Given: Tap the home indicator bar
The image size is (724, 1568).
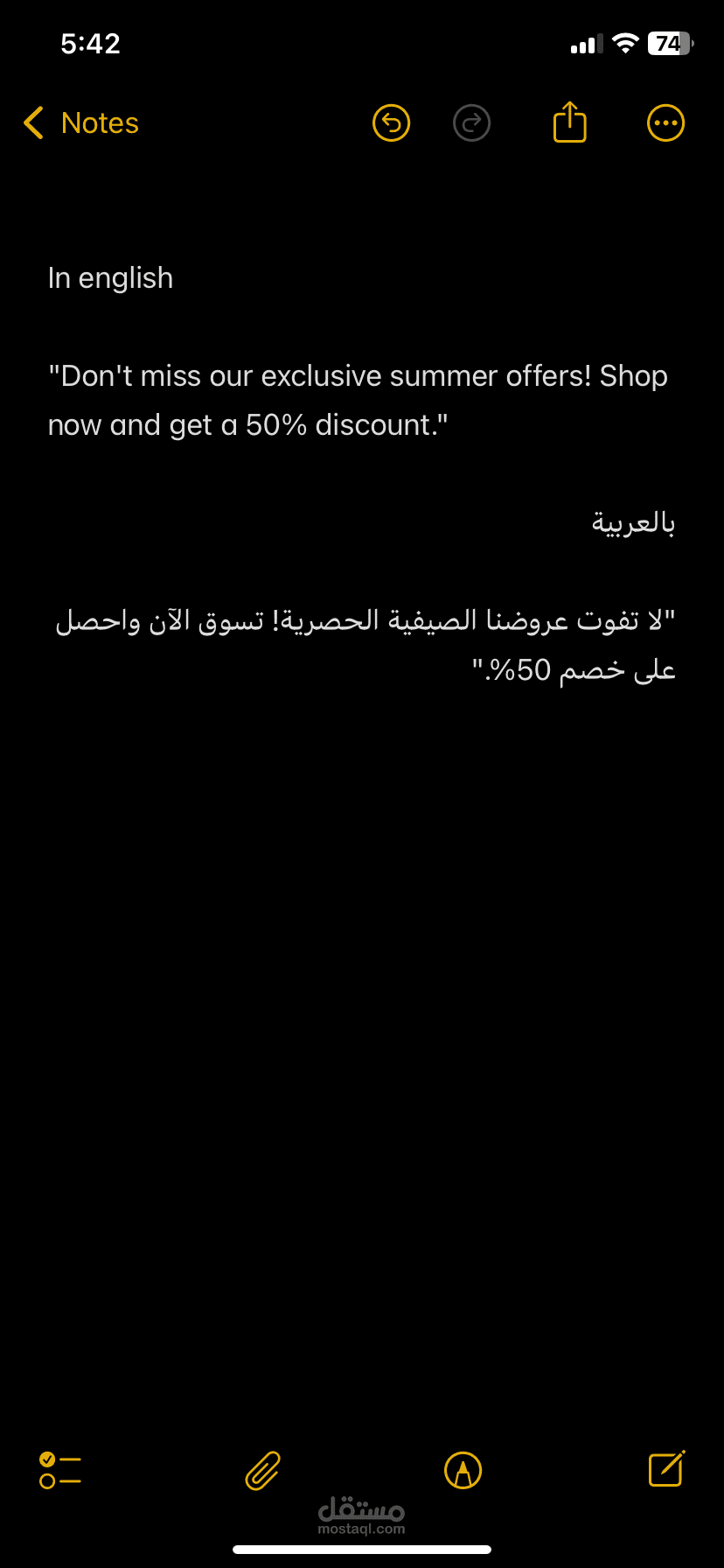Looking at the screenshot, I should click(x=362, y=1550).
